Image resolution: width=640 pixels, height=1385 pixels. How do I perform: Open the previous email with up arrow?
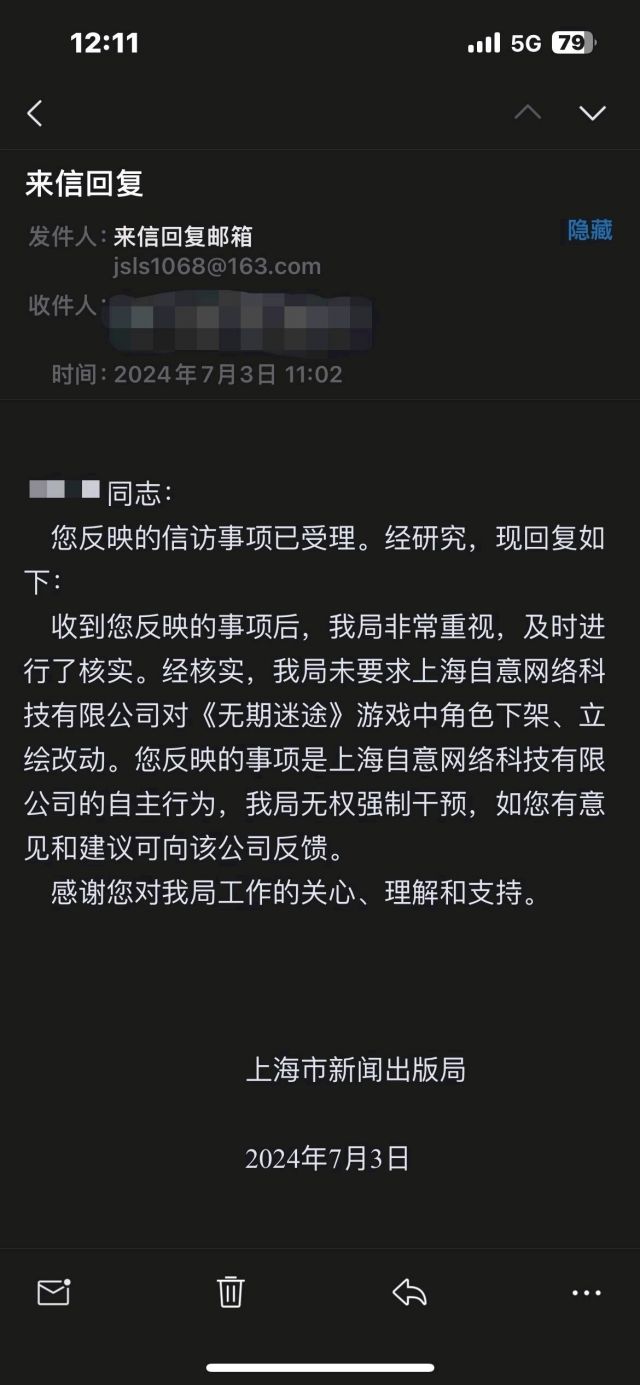[527, 113]
